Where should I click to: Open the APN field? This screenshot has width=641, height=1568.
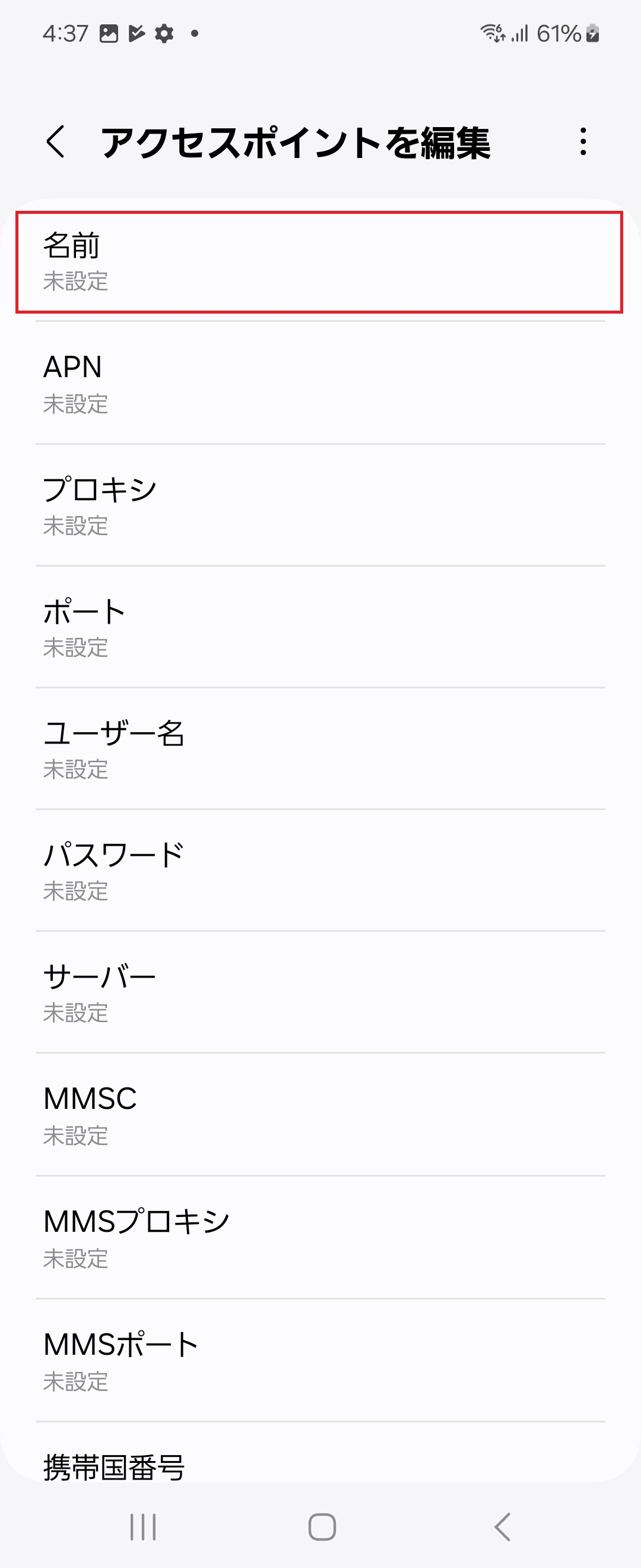tap(320, 384)
